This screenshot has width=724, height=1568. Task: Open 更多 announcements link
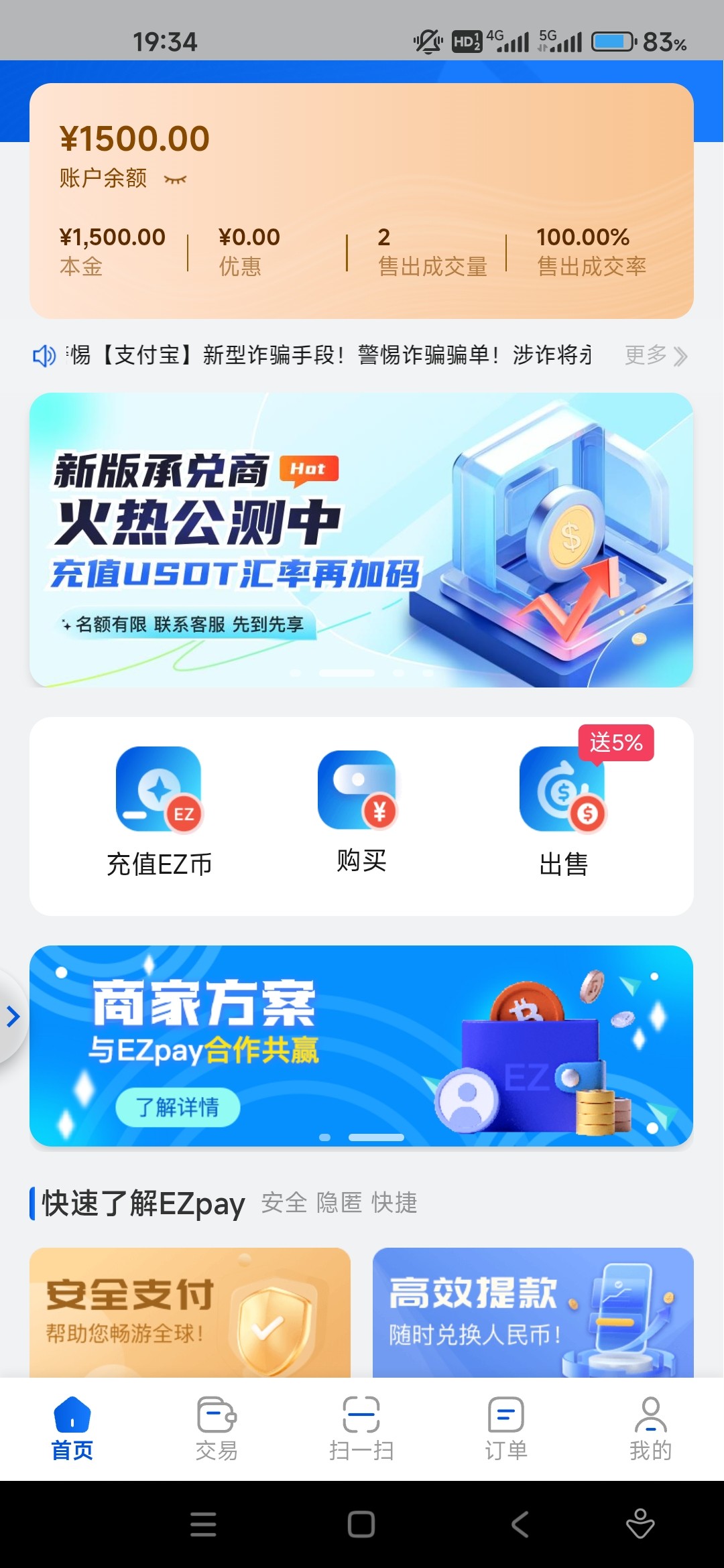(x=655, y=355)
